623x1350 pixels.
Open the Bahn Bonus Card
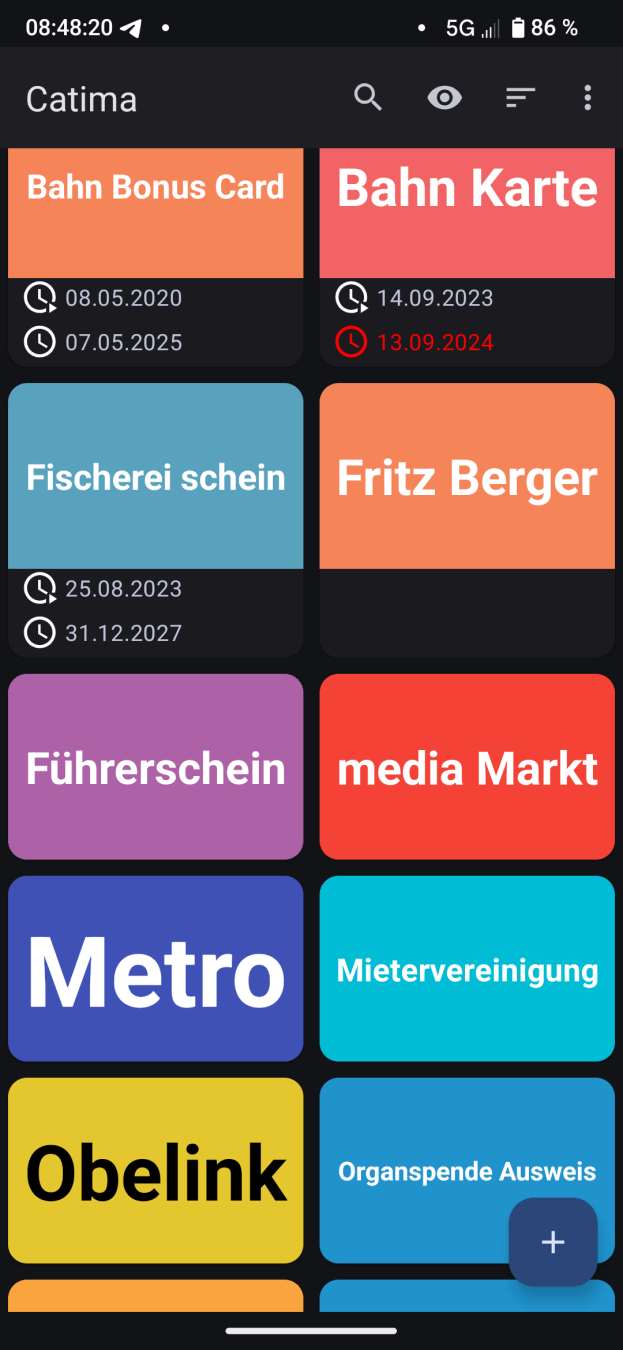(155, 257)
